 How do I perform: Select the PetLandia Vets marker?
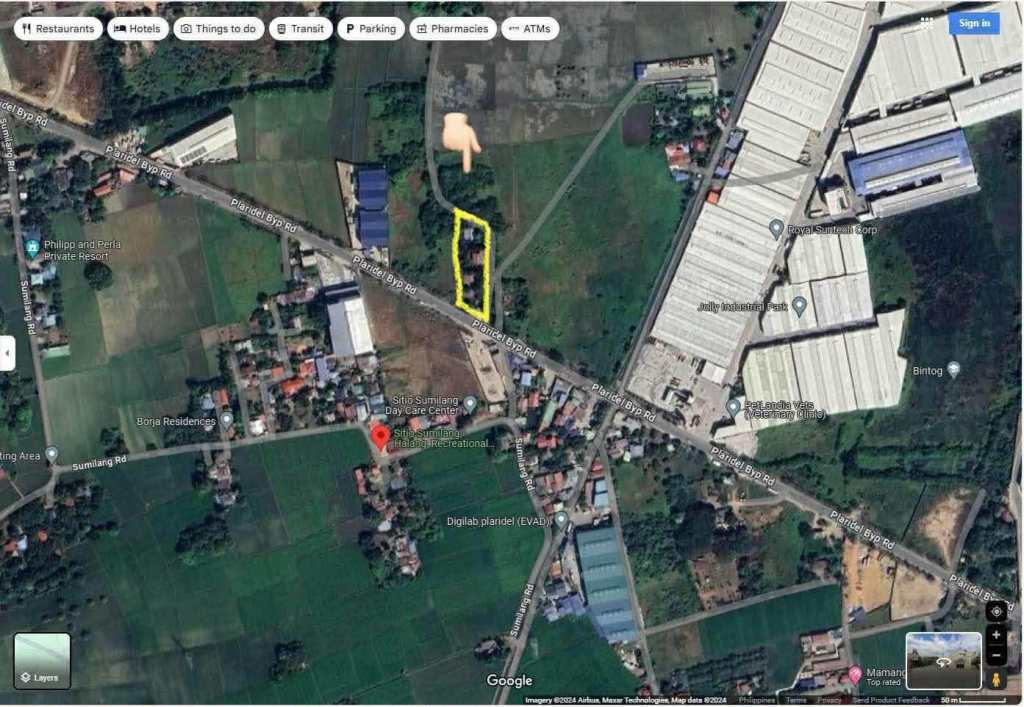pyautogui.click(x=733, y=407)
